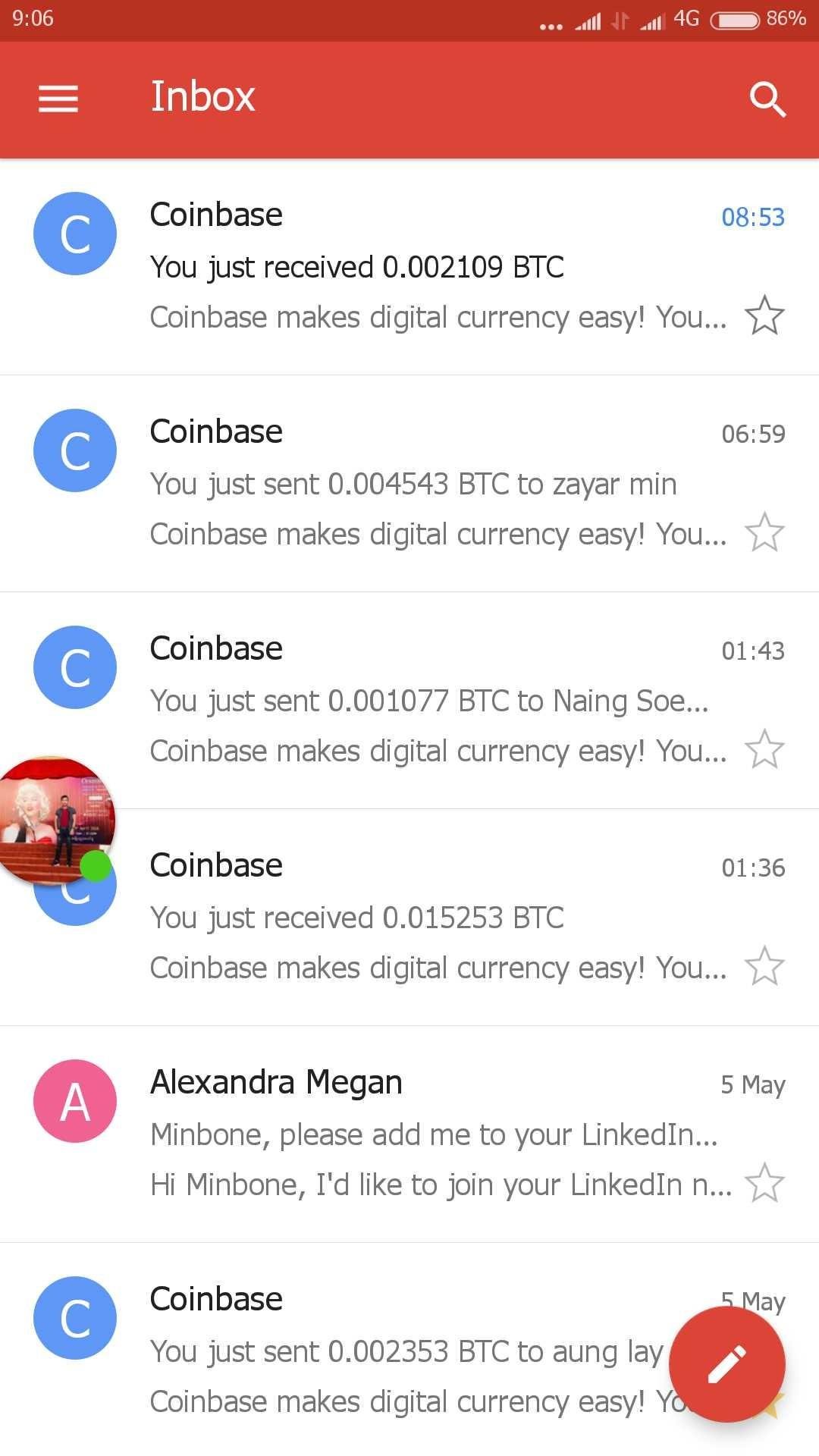Open email about sending BTC to Naing Soe

pyautogui.click(x=409, y=701)
